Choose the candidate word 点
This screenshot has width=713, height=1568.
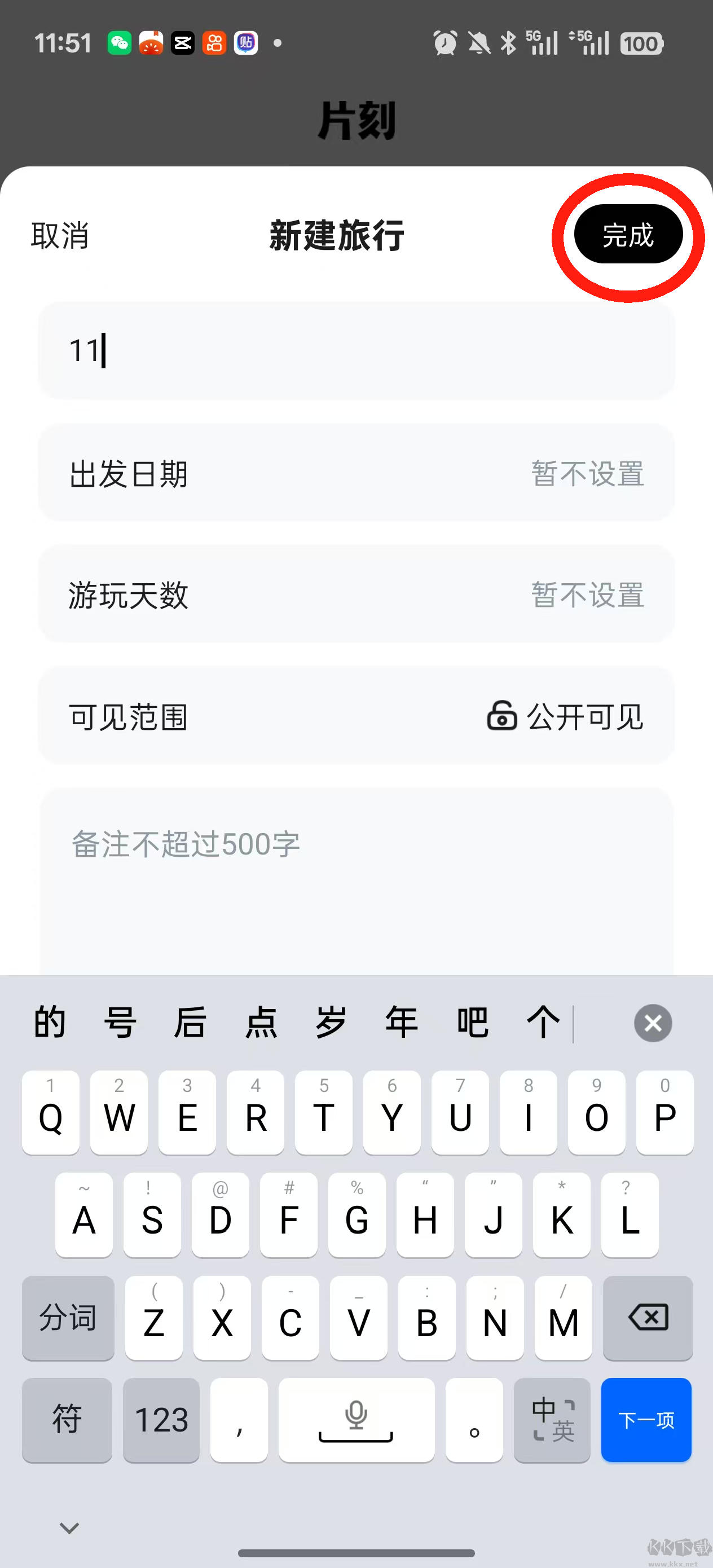click(261, 1023)
